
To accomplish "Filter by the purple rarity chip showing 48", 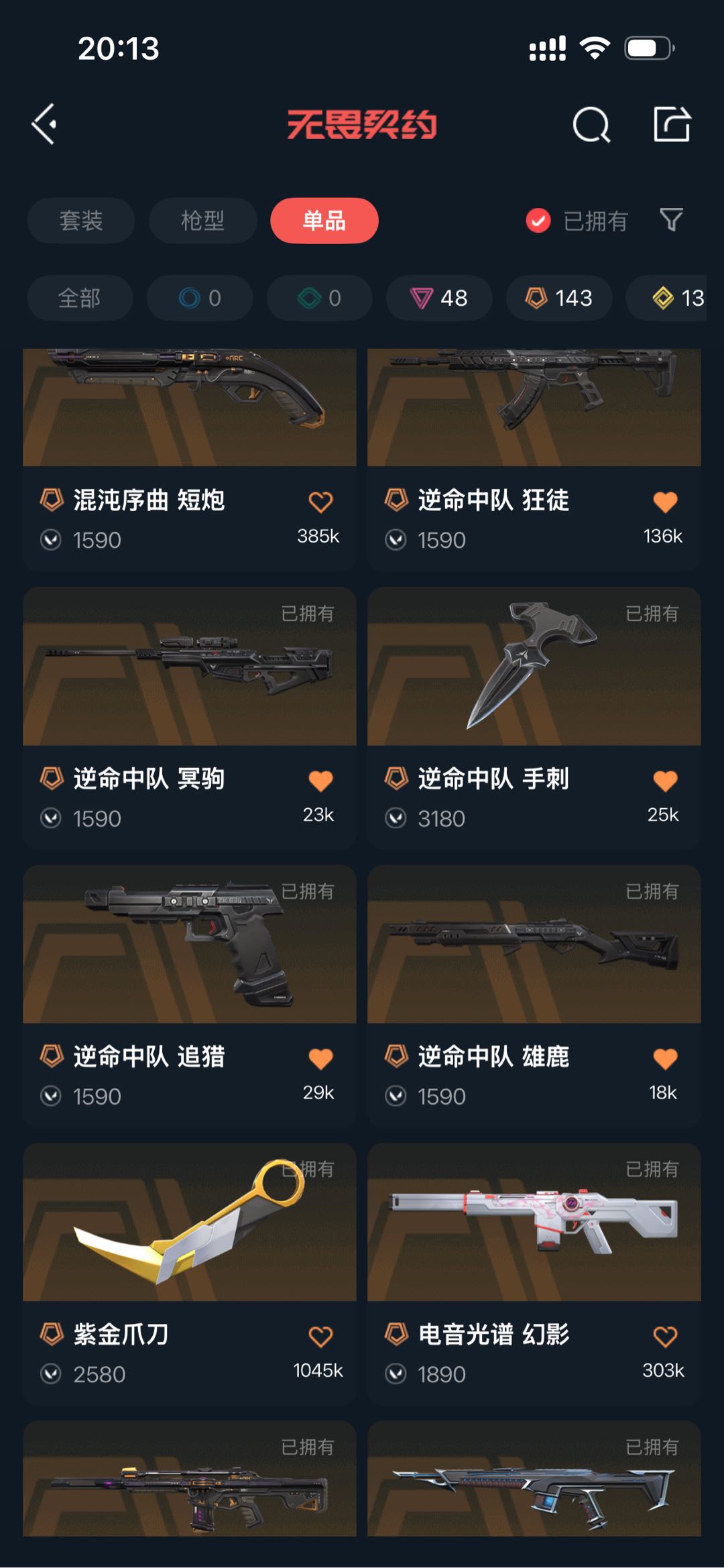I will point(439,298).
